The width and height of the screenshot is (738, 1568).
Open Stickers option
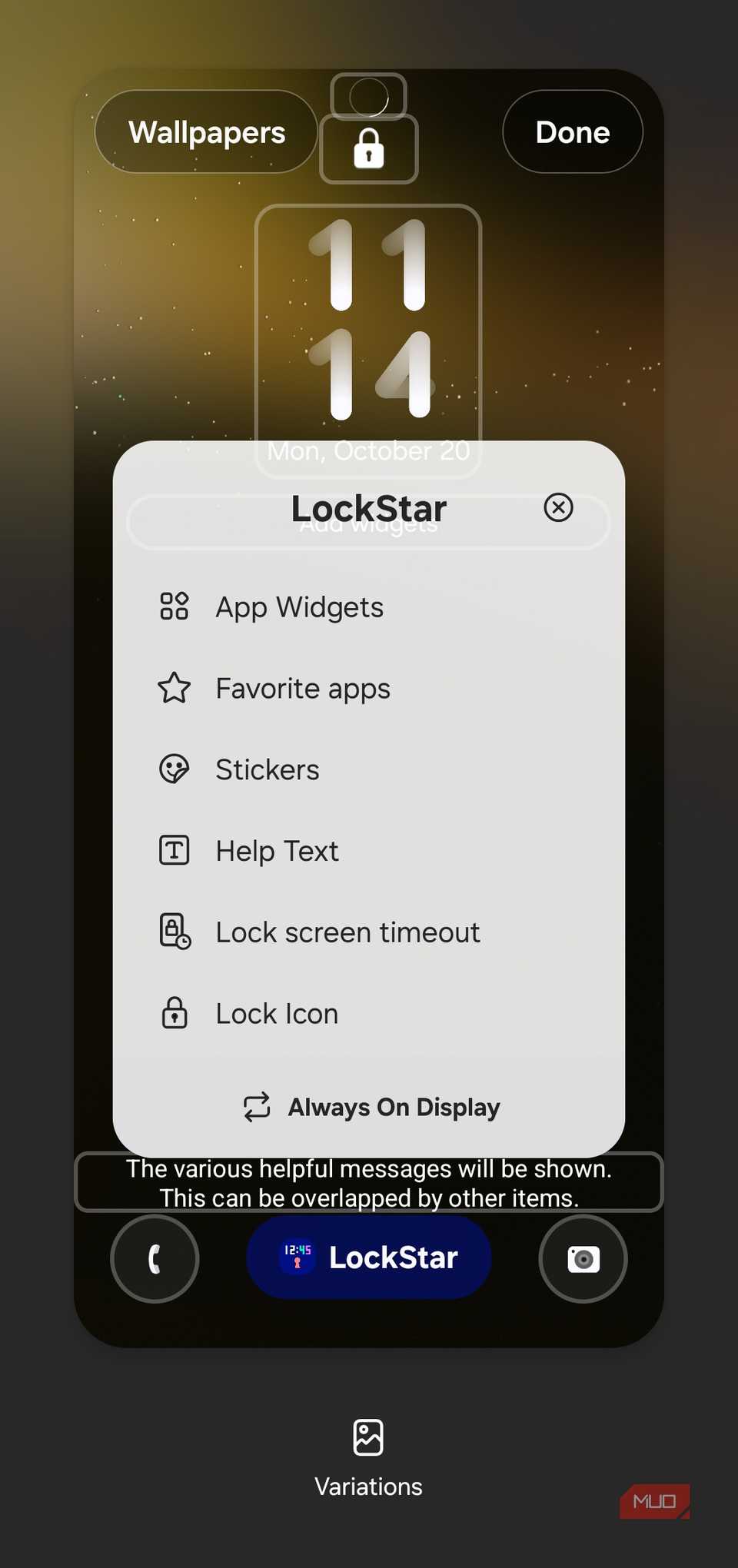(267, 770)
